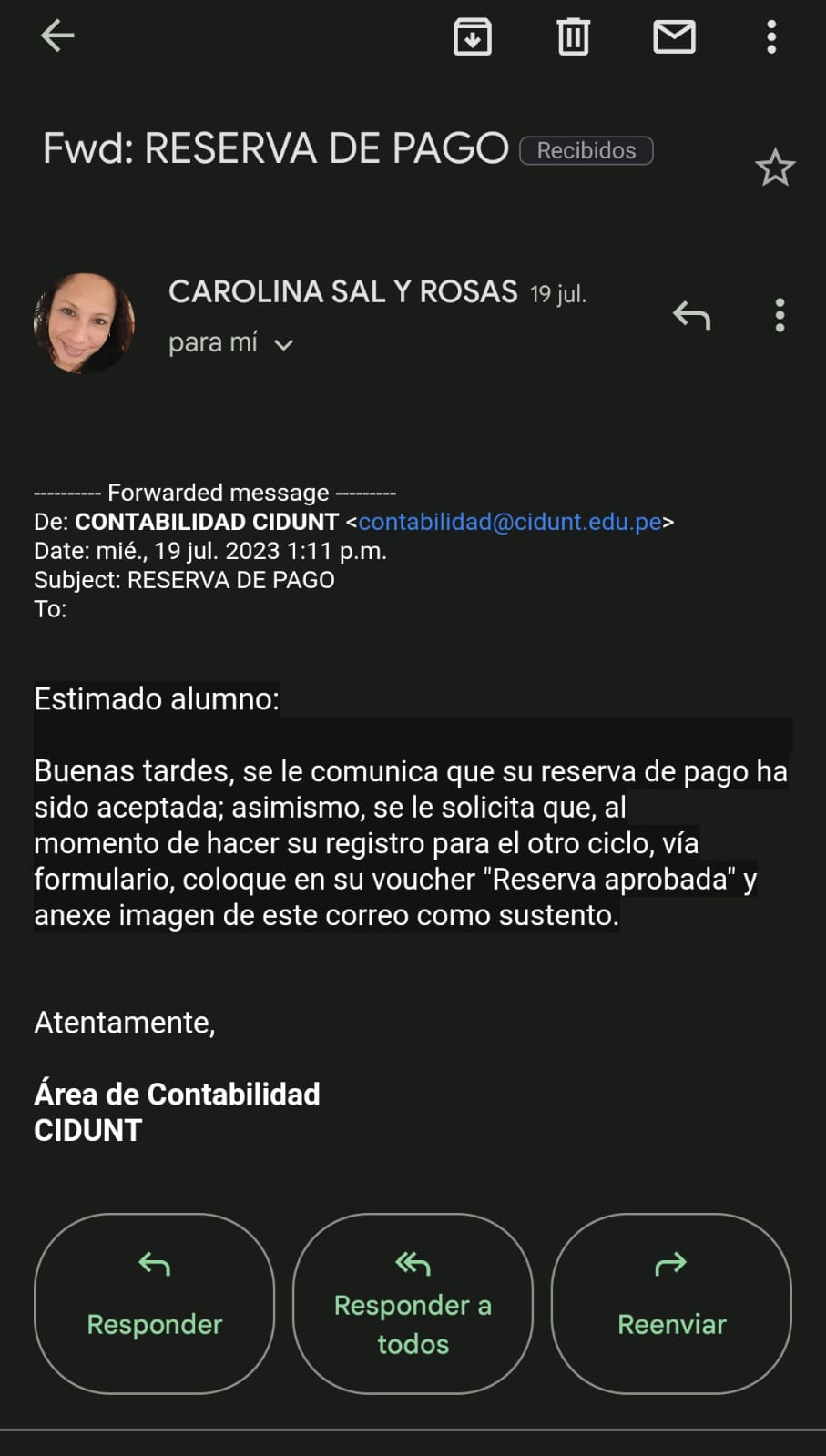Open the contabilidad@cidunt.edu.pe email link
Screen dimensions: 826x1456
(510, 522)
